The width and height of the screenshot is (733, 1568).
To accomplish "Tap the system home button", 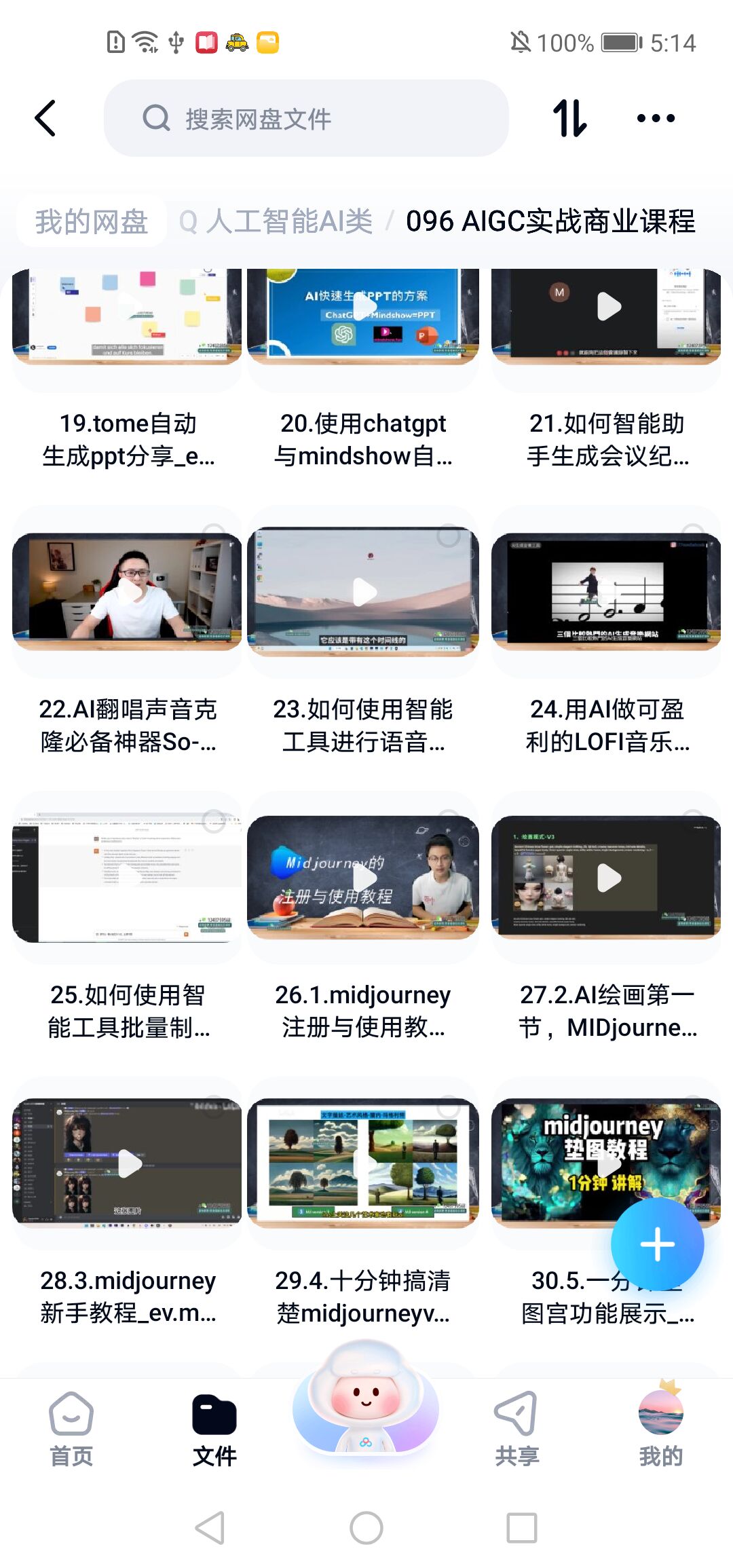I will [366, 1528].
